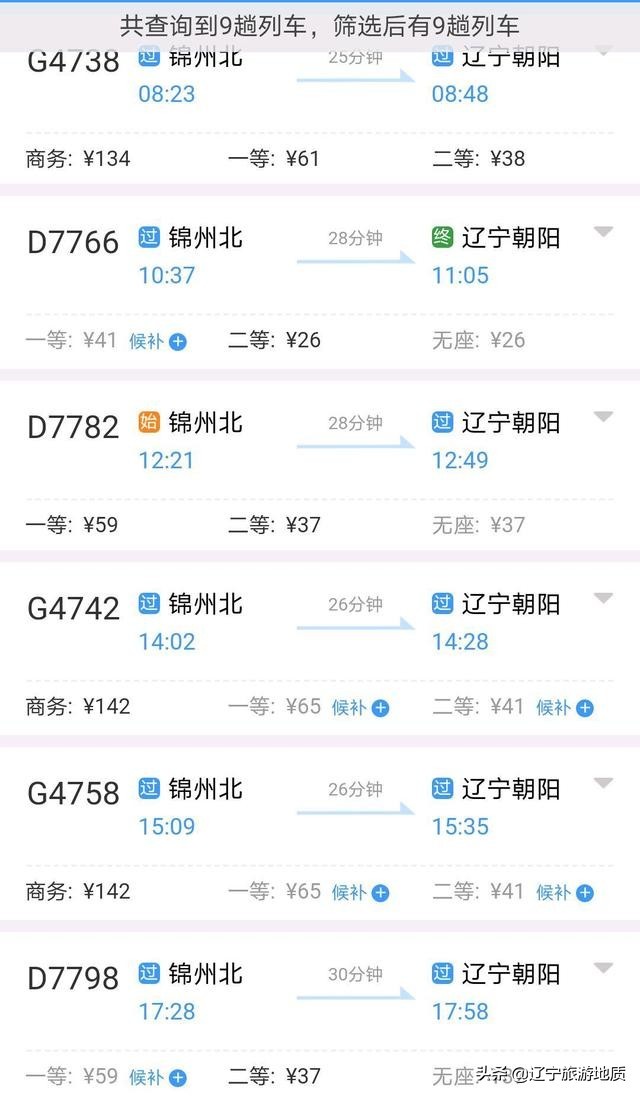The image size is (640, 1096).
Task: Join 候补 waitlist for D7798 first class
Action: 158,1078
